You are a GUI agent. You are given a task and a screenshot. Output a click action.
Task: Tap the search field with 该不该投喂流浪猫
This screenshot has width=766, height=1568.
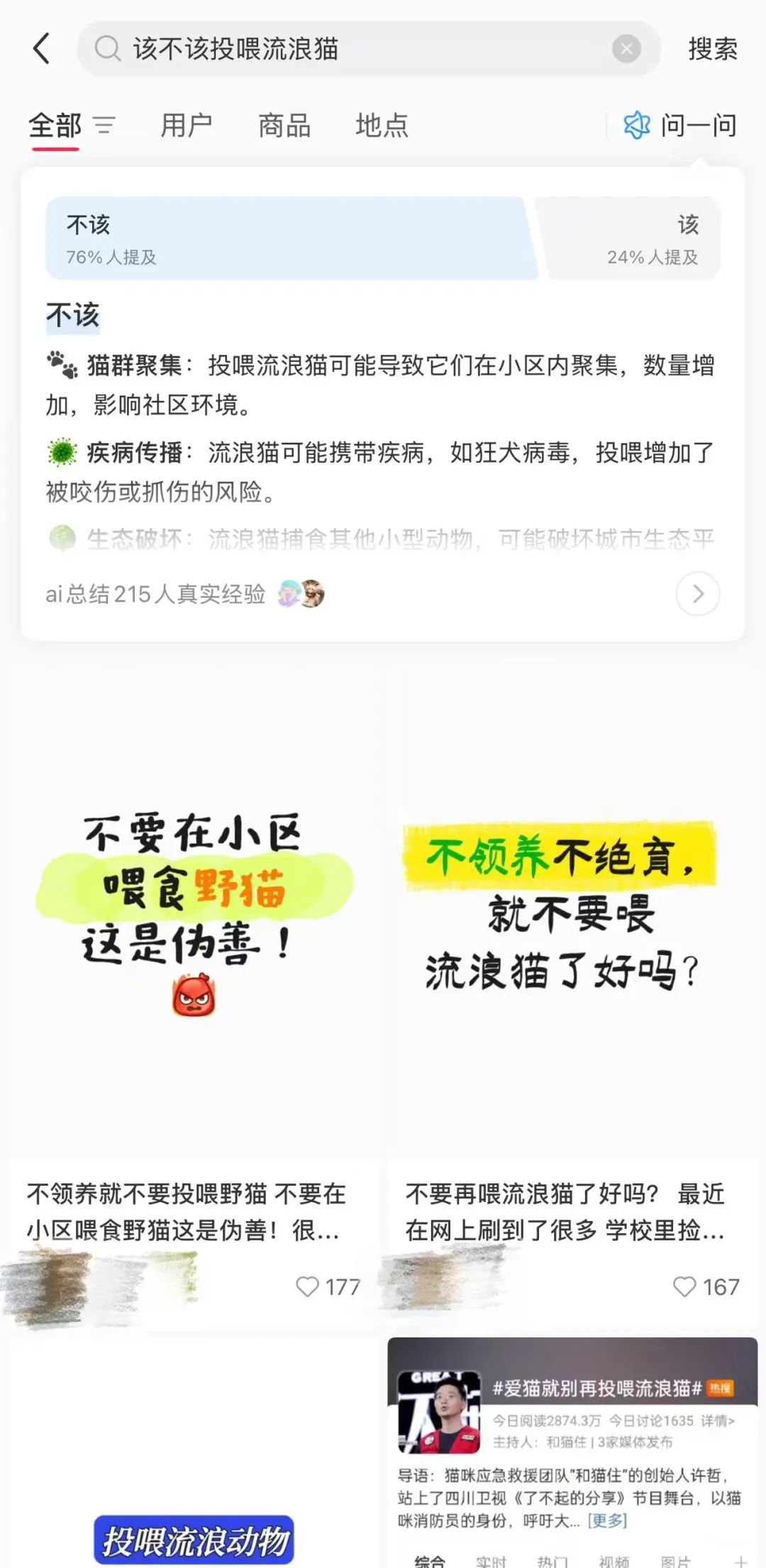point(355,48)
